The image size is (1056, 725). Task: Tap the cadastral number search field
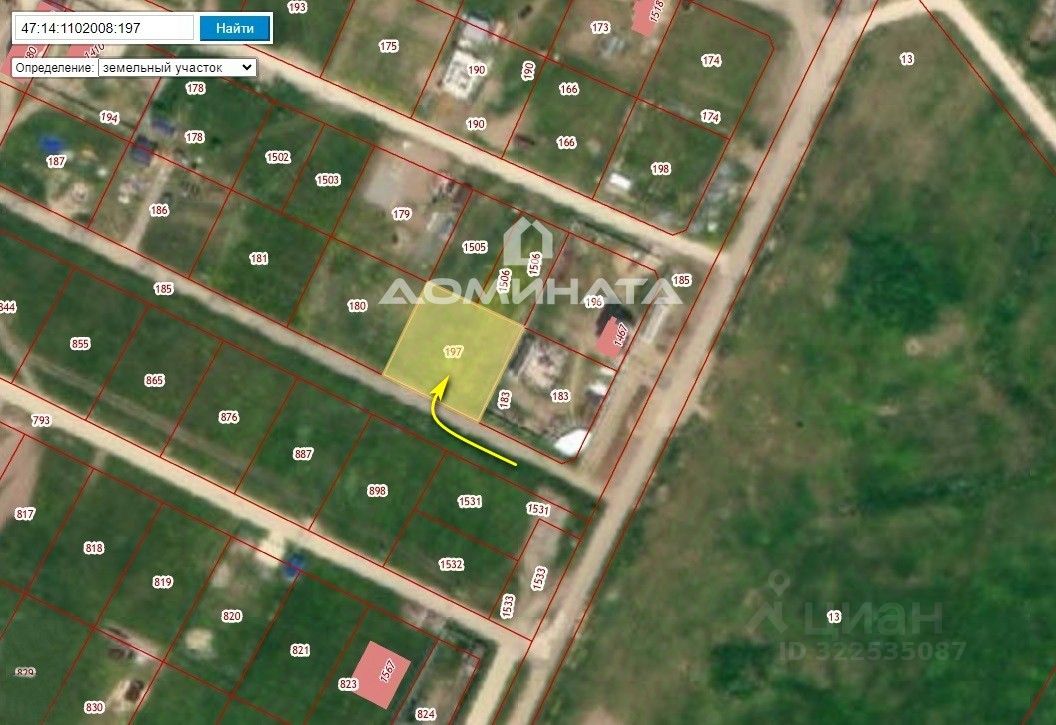point(103,28)
